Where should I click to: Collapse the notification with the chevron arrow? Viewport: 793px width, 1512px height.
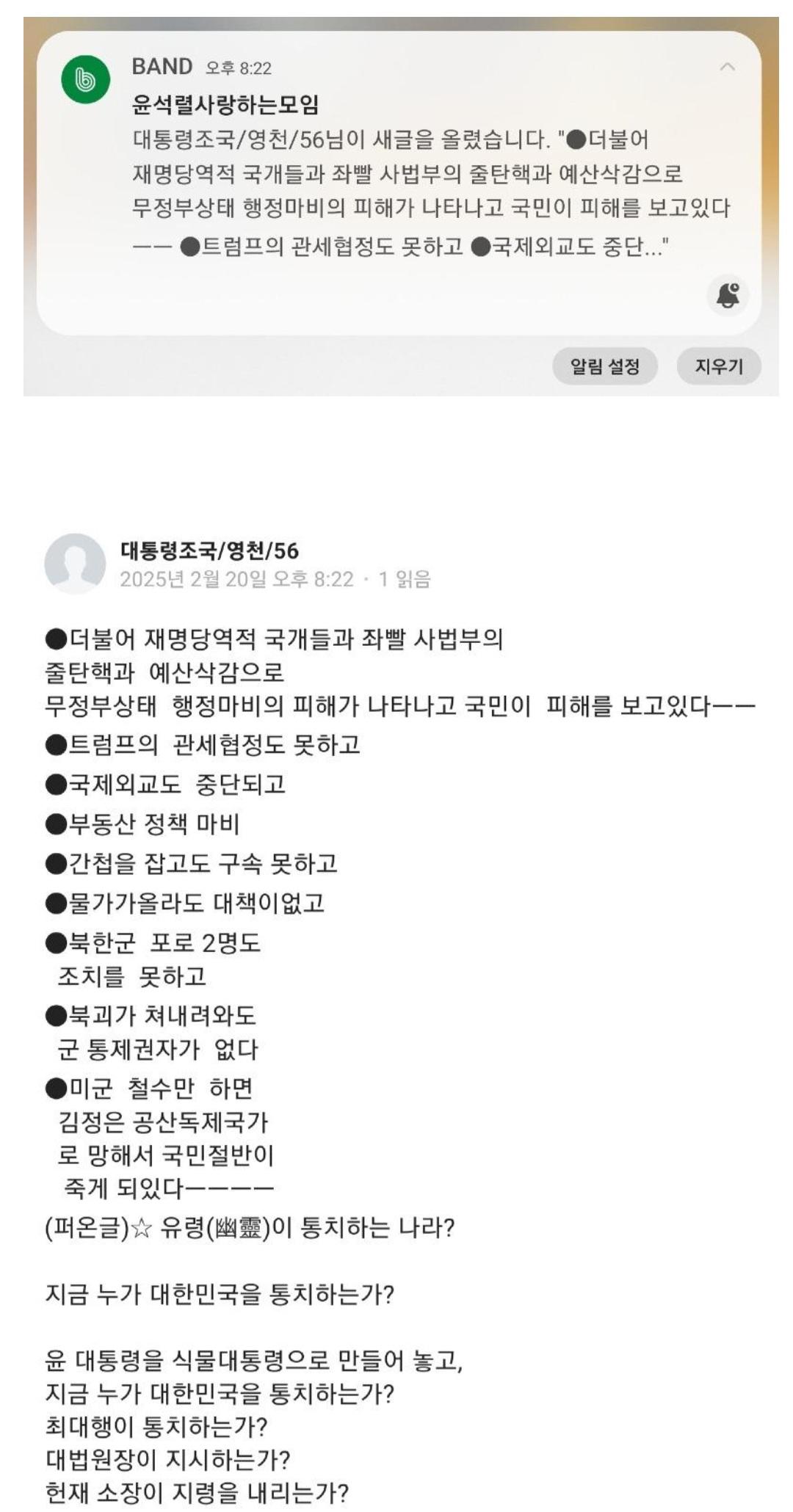[x=728, y=68]
